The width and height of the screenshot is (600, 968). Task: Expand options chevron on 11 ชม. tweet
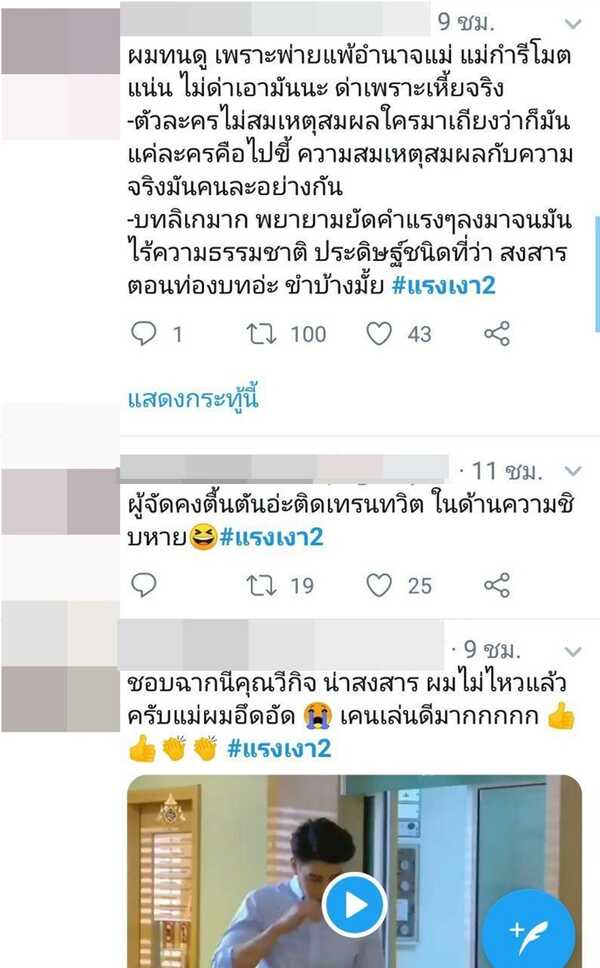coord(573,470)
